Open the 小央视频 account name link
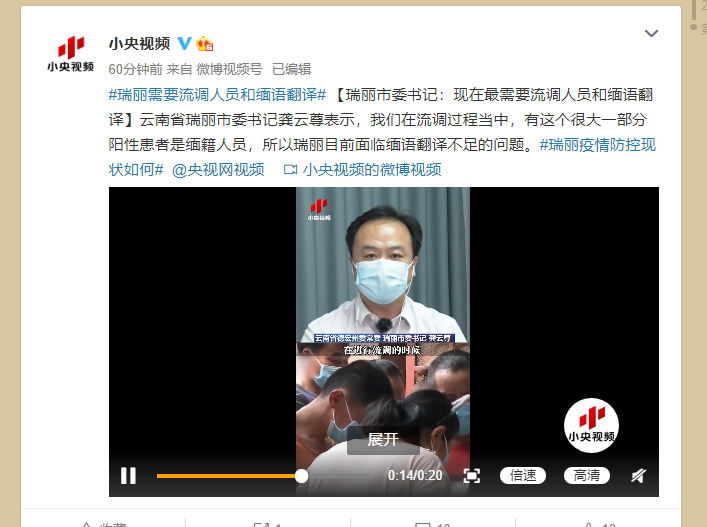The height and width of the screenshot is (527, 707). click(138, 43)
